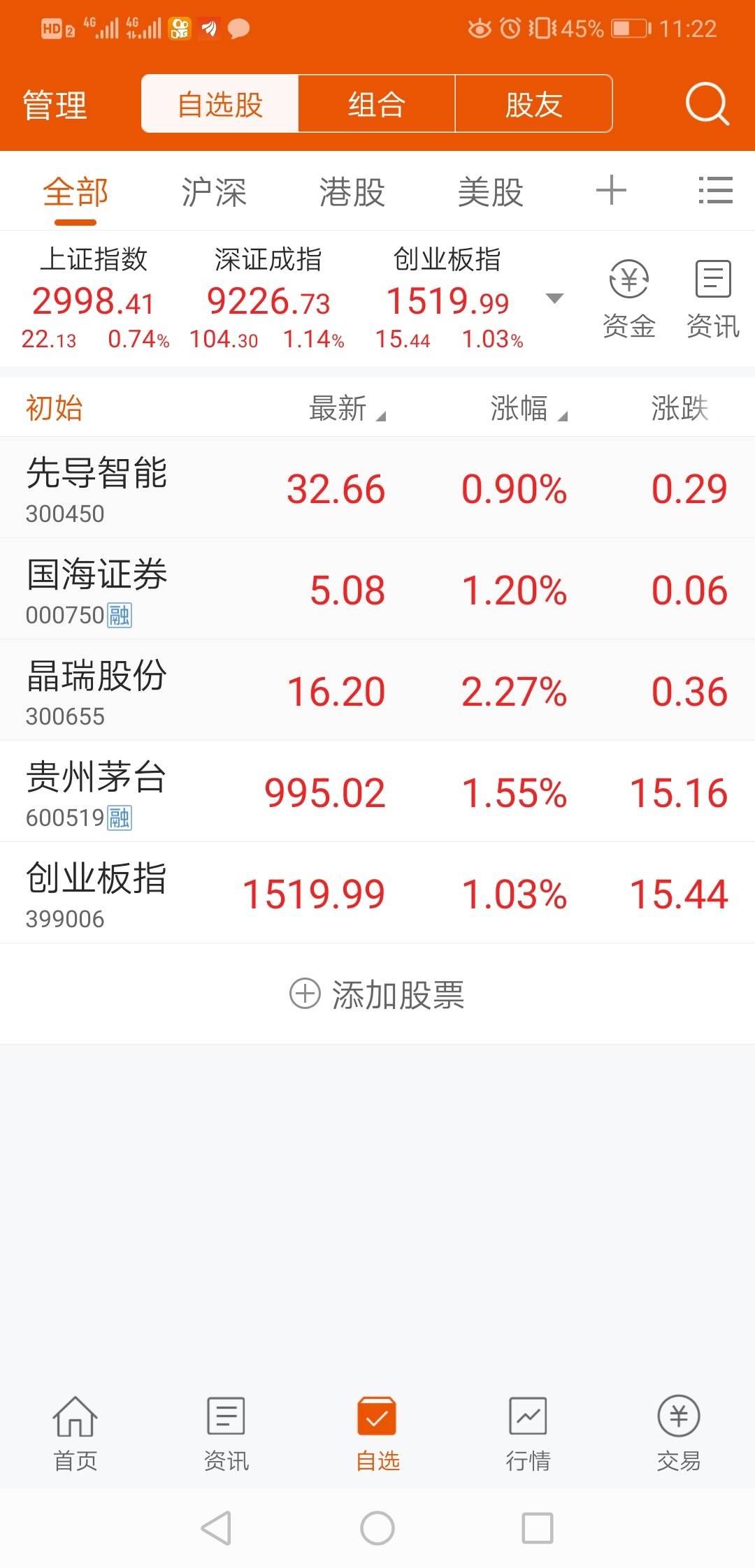
Task: Add a new group with plus icon
Action: [x=611, y=191]
